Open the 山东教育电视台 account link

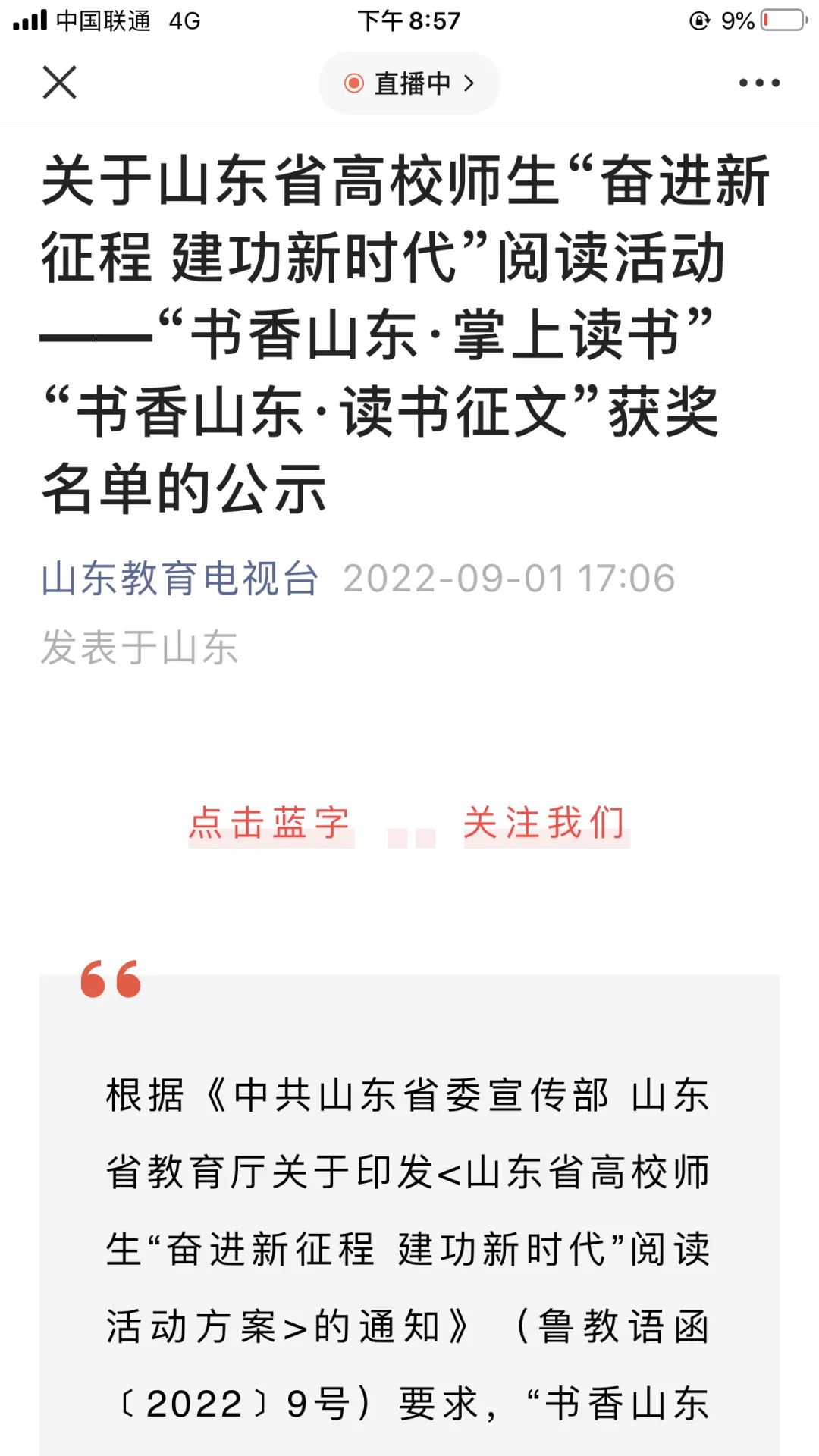point(180,579)
